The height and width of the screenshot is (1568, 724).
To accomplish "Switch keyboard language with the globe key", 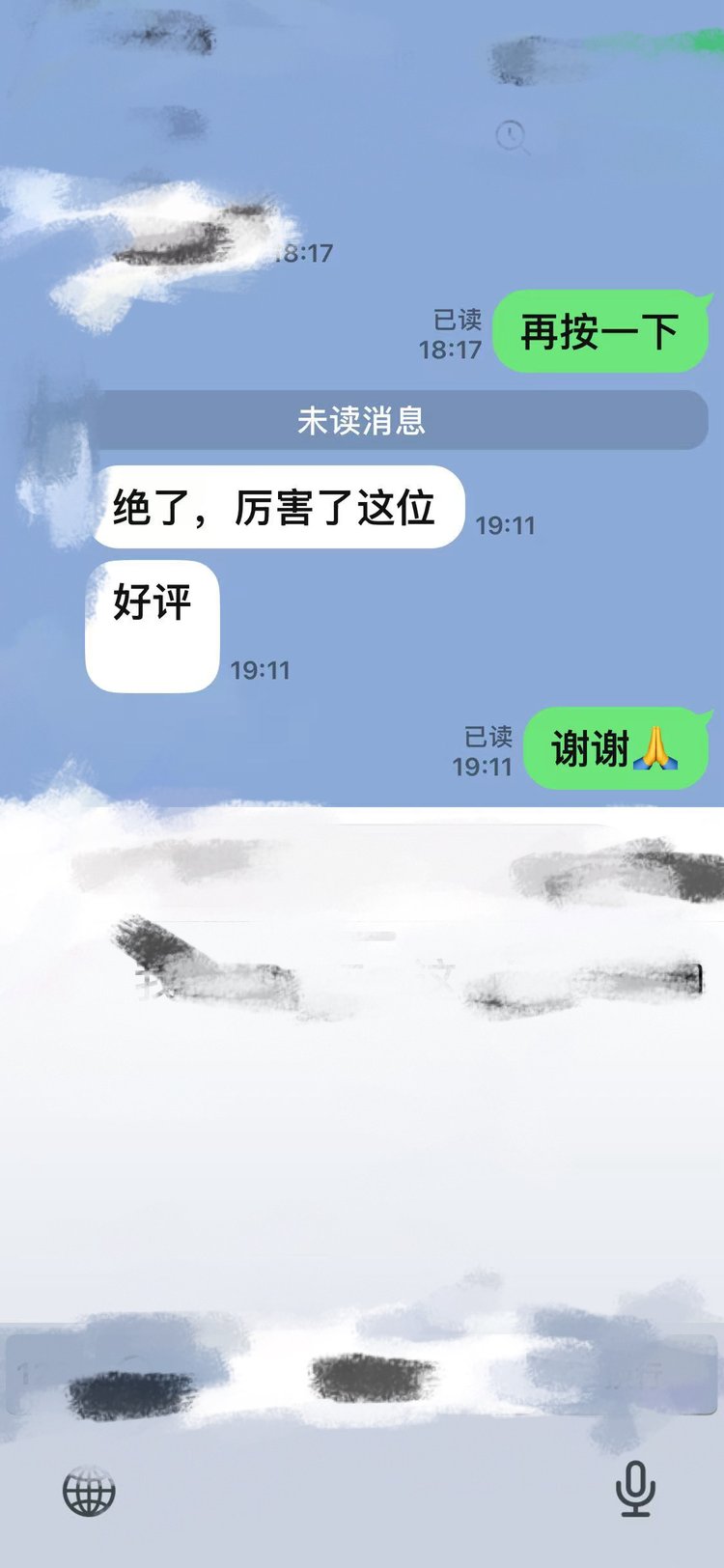I will pos(89,1492).
